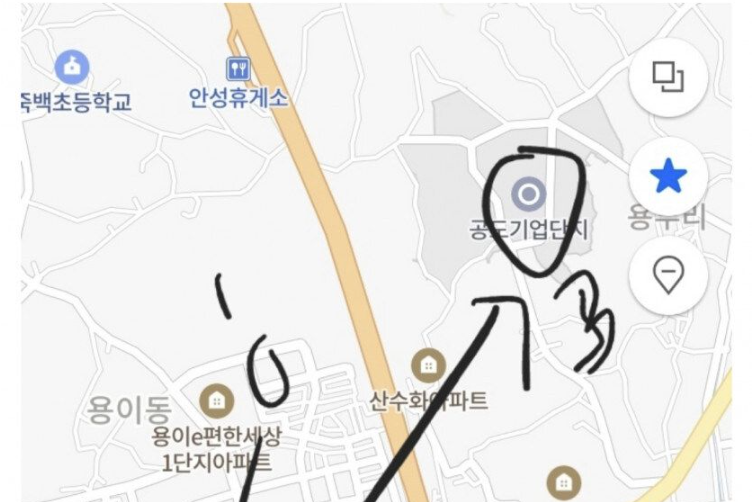This screenshot has width=755, height=502.
Task: Select the 공도기업단지 marker
Action: (528, 192)
